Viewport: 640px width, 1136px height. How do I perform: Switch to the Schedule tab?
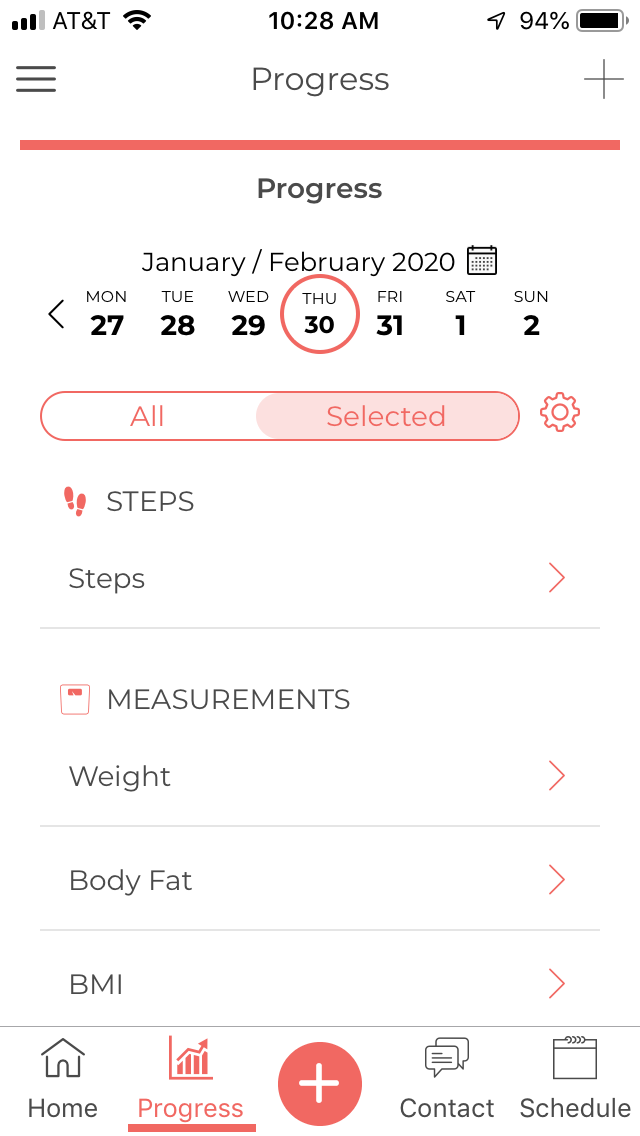pyautogui.click(x=575, y=1080)
